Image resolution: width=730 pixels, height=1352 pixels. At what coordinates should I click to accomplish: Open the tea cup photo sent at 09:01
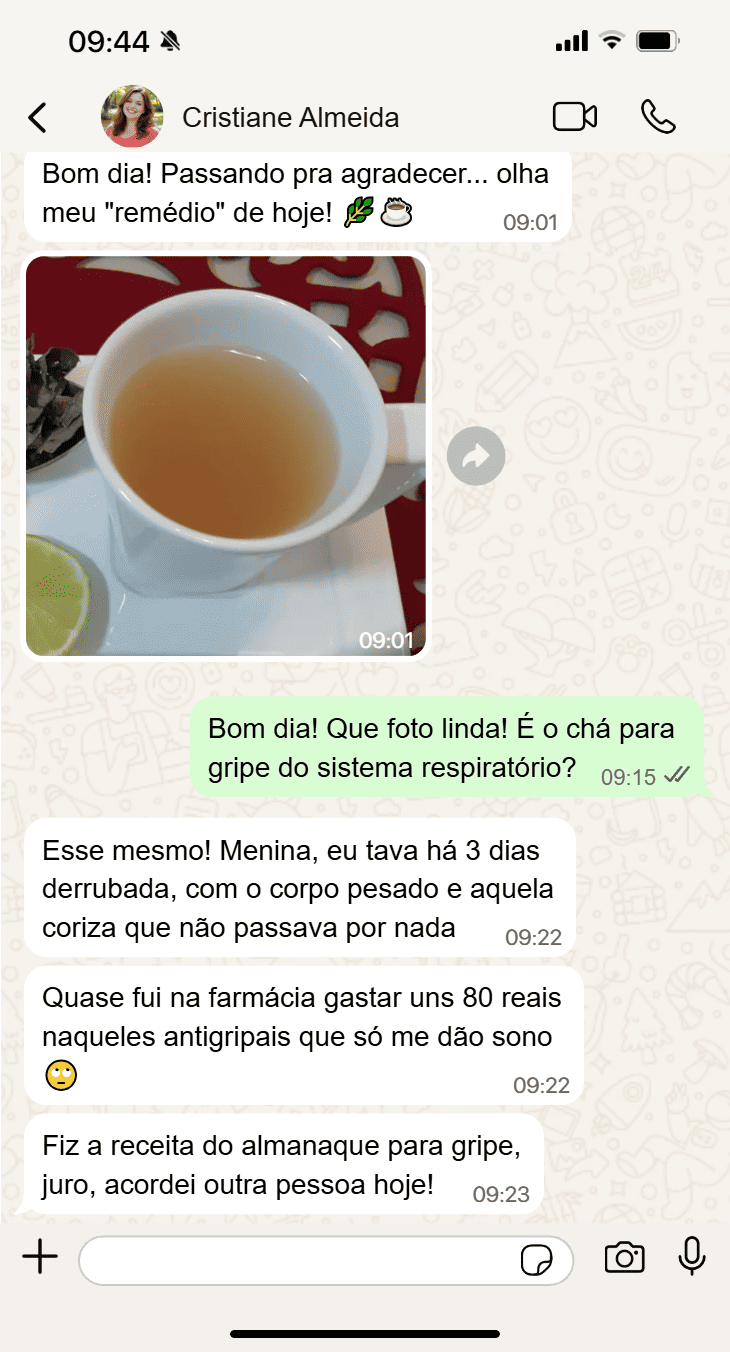pos(226,456)
